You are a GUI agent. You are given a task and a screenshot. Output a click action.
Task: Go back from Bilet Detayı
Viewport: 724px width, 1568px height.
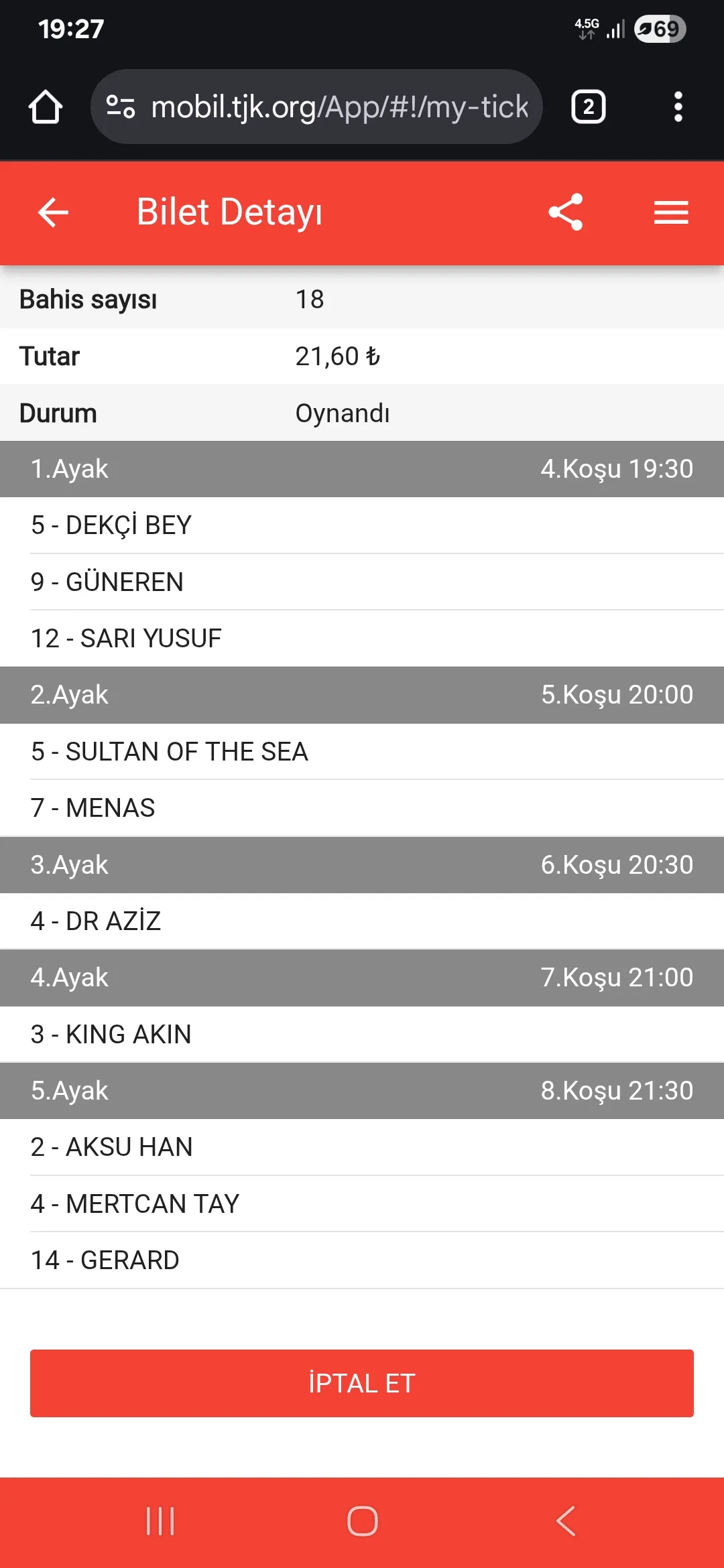coord(53,212)
